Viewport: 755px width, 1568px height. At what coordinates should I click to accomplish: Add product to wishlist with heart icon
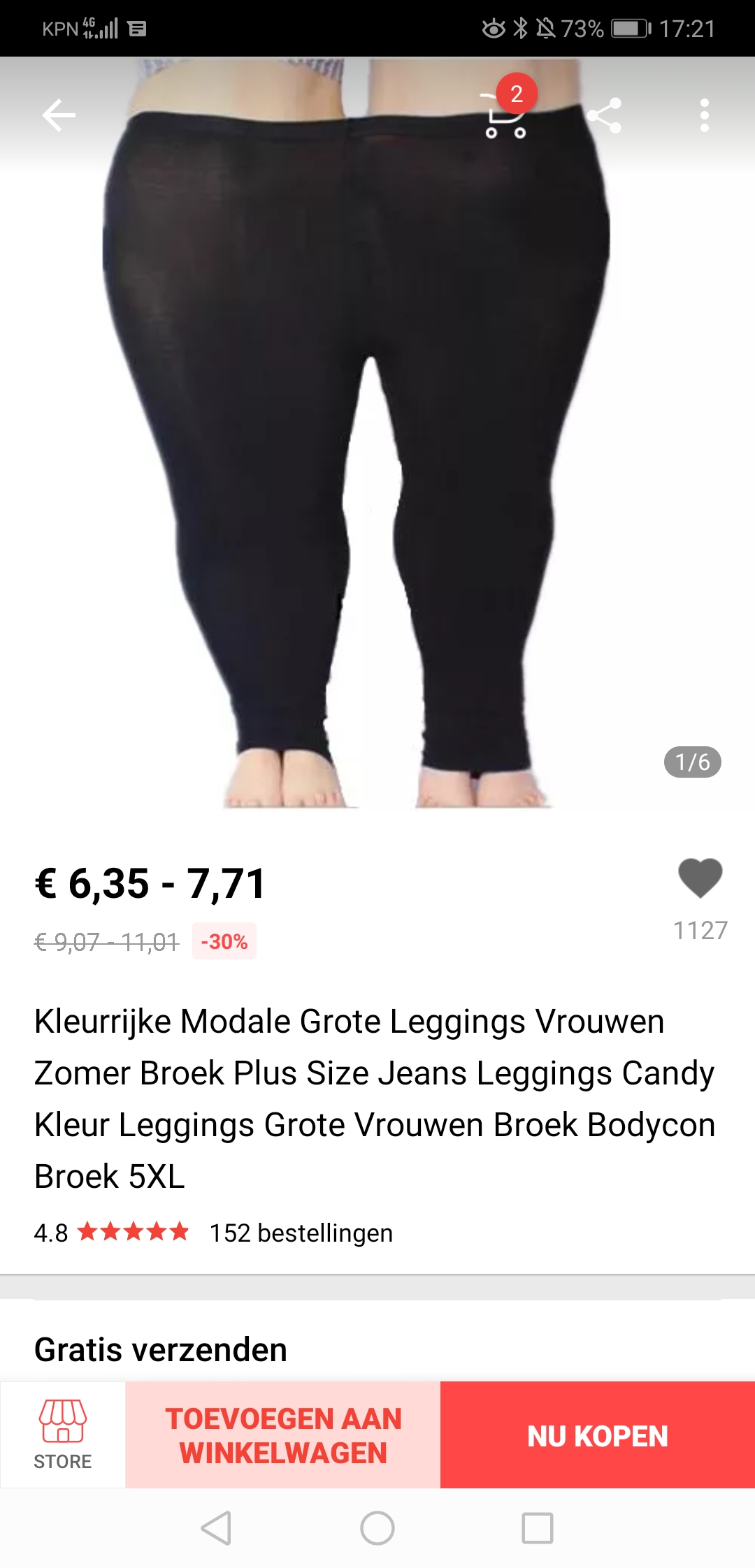click(700, 878)
